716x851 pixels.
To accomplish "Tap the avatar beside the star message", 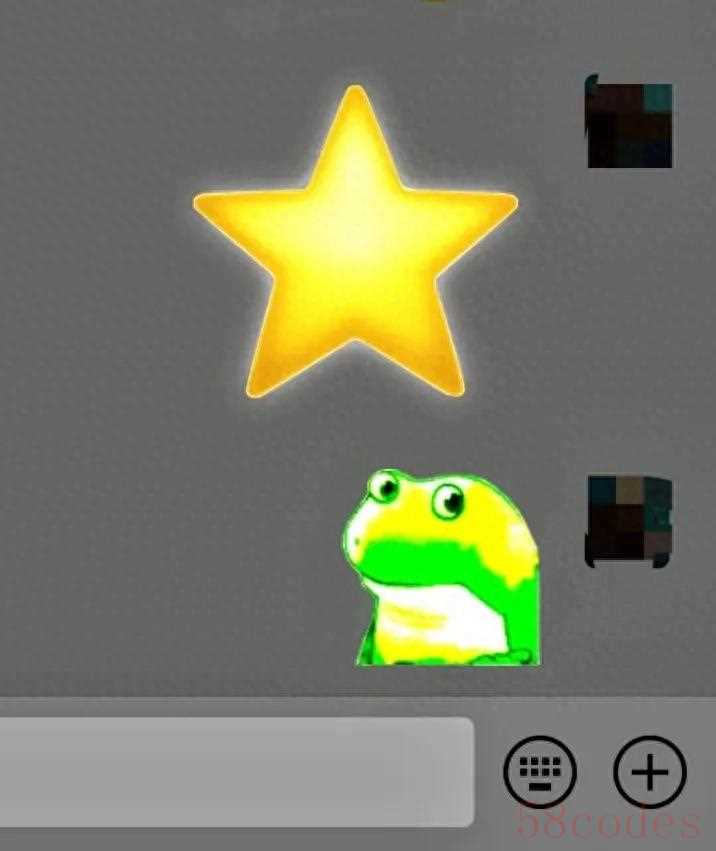I will pyautogui.click(x=629, y=125).
